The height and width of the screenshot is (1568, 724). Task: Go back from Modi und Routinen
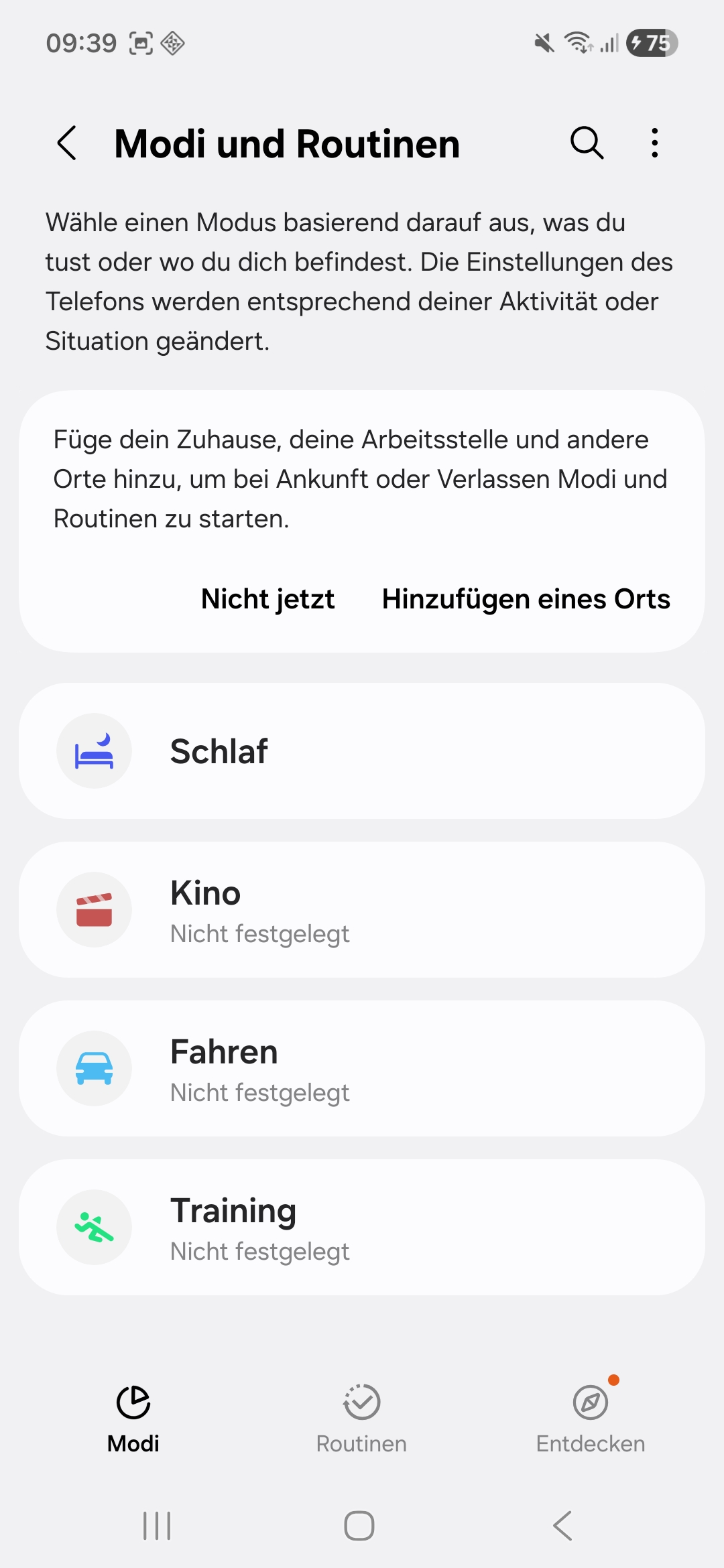point(67,143)
